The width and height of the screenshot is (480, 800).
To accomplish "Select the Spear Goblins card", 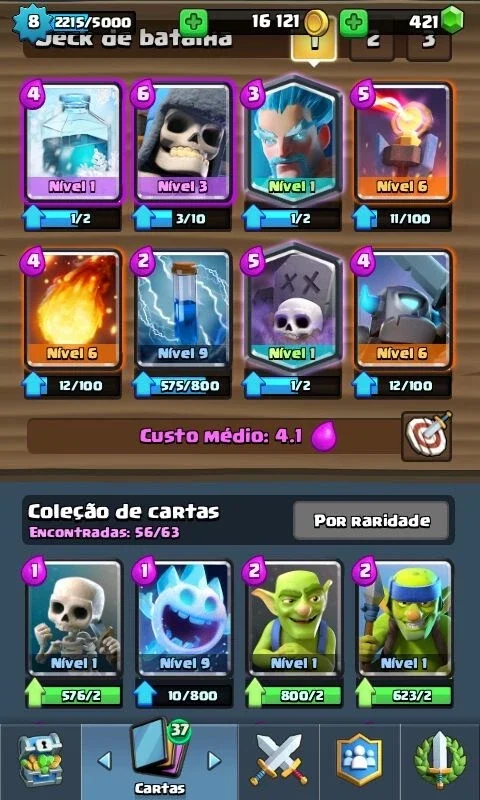I will [x=404, y=618].
